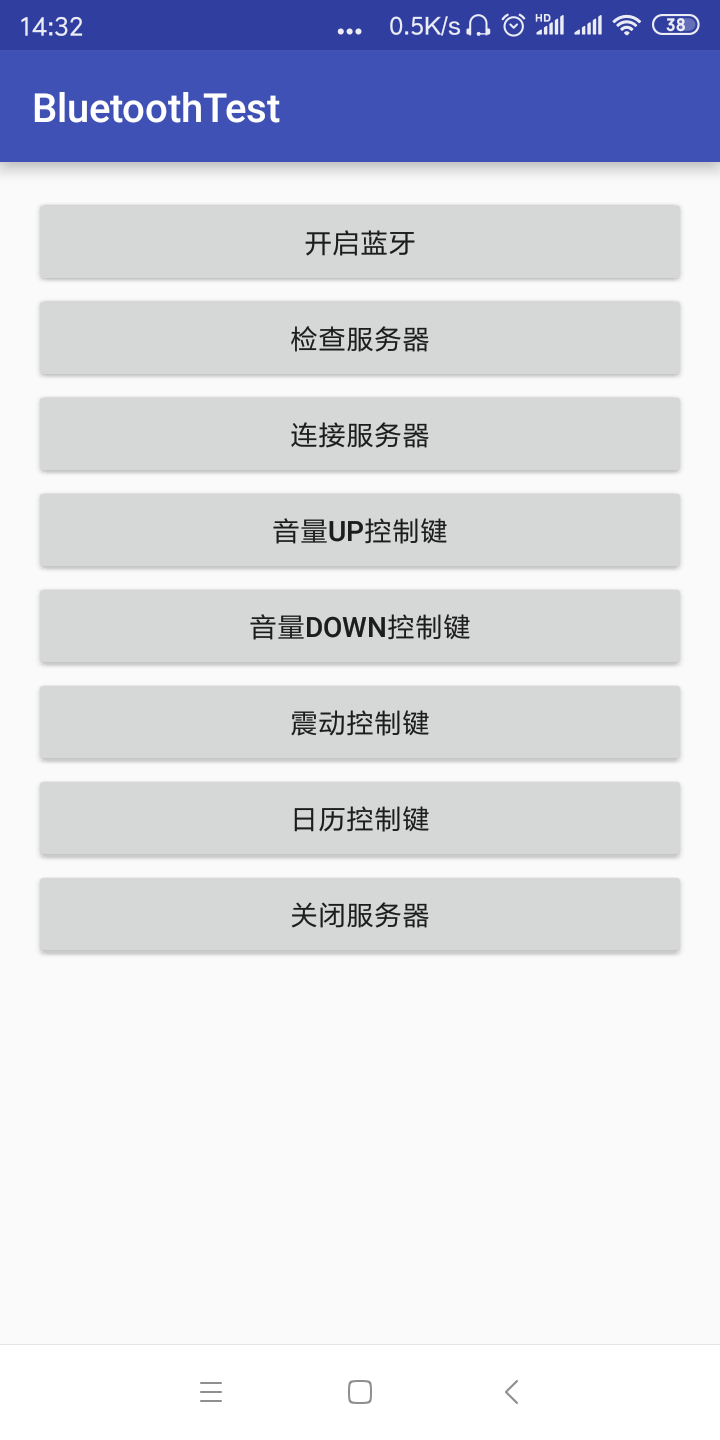The width and height of the screenshot is (720, 1440).
Task: Tap the 音量UP控制键 button
Action: pos(360,530)
